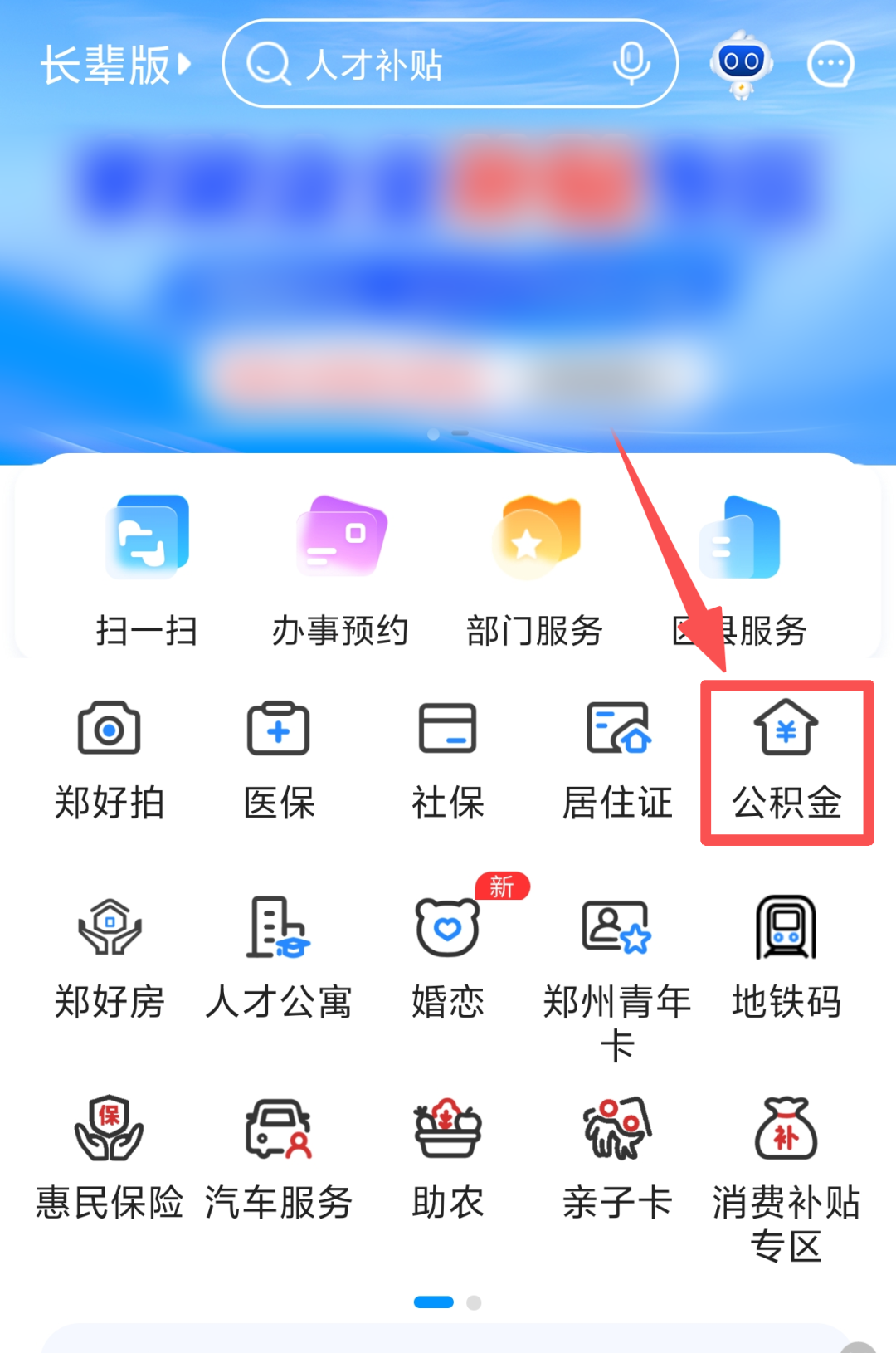Open the messages chat bubble icon
Image resolution: width=896 pixels, height=1353 pixels.
830,64
